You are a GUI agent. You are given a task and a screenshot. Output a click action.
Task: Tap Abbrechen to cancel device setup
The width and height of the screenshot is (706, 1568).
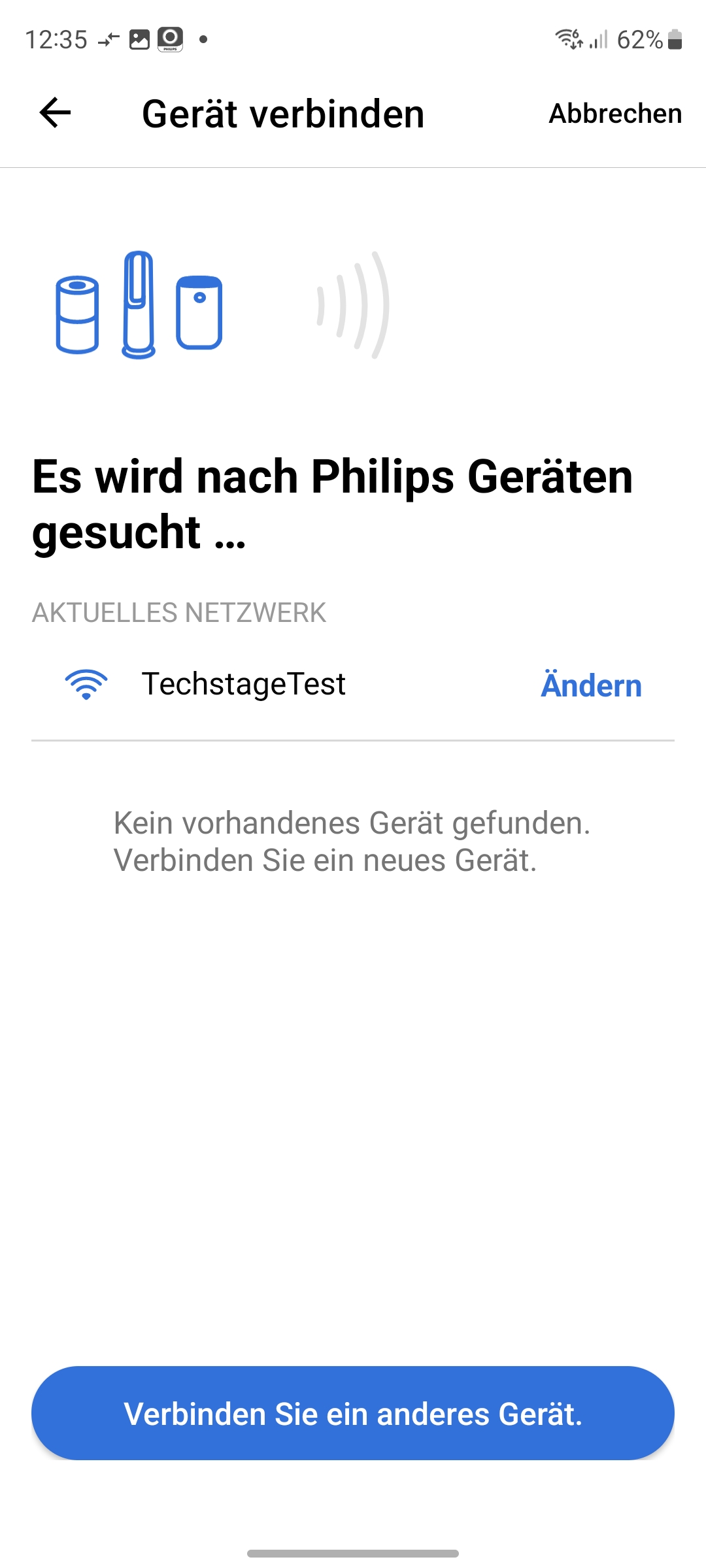614,114
